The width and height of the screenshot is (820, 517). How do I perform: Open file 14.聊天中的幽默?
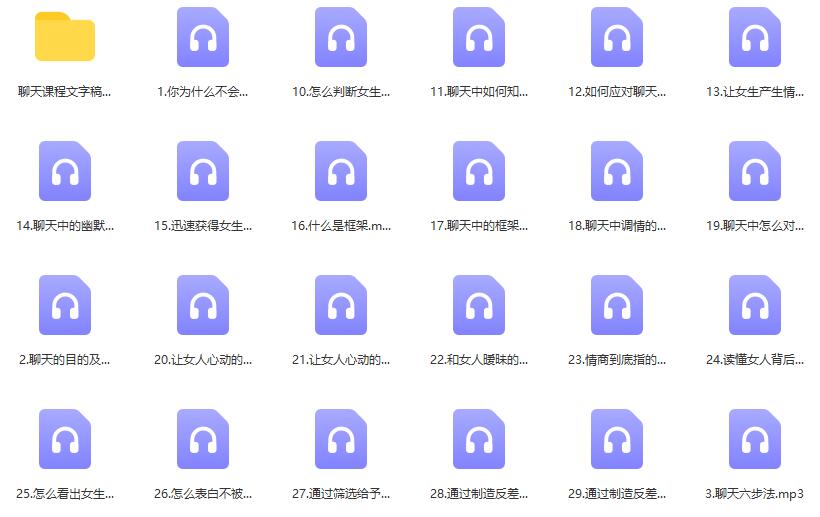click(x=65, y=172)
